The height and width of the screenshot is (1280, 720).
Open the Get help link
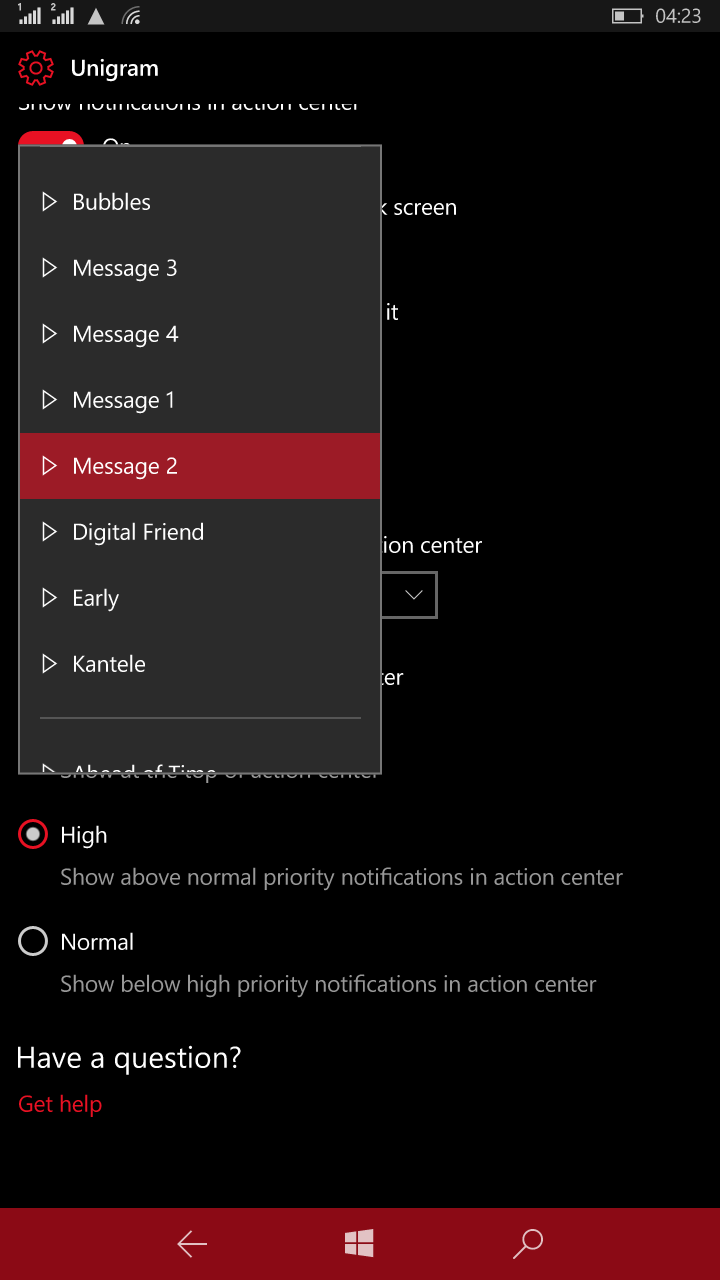60,1104
